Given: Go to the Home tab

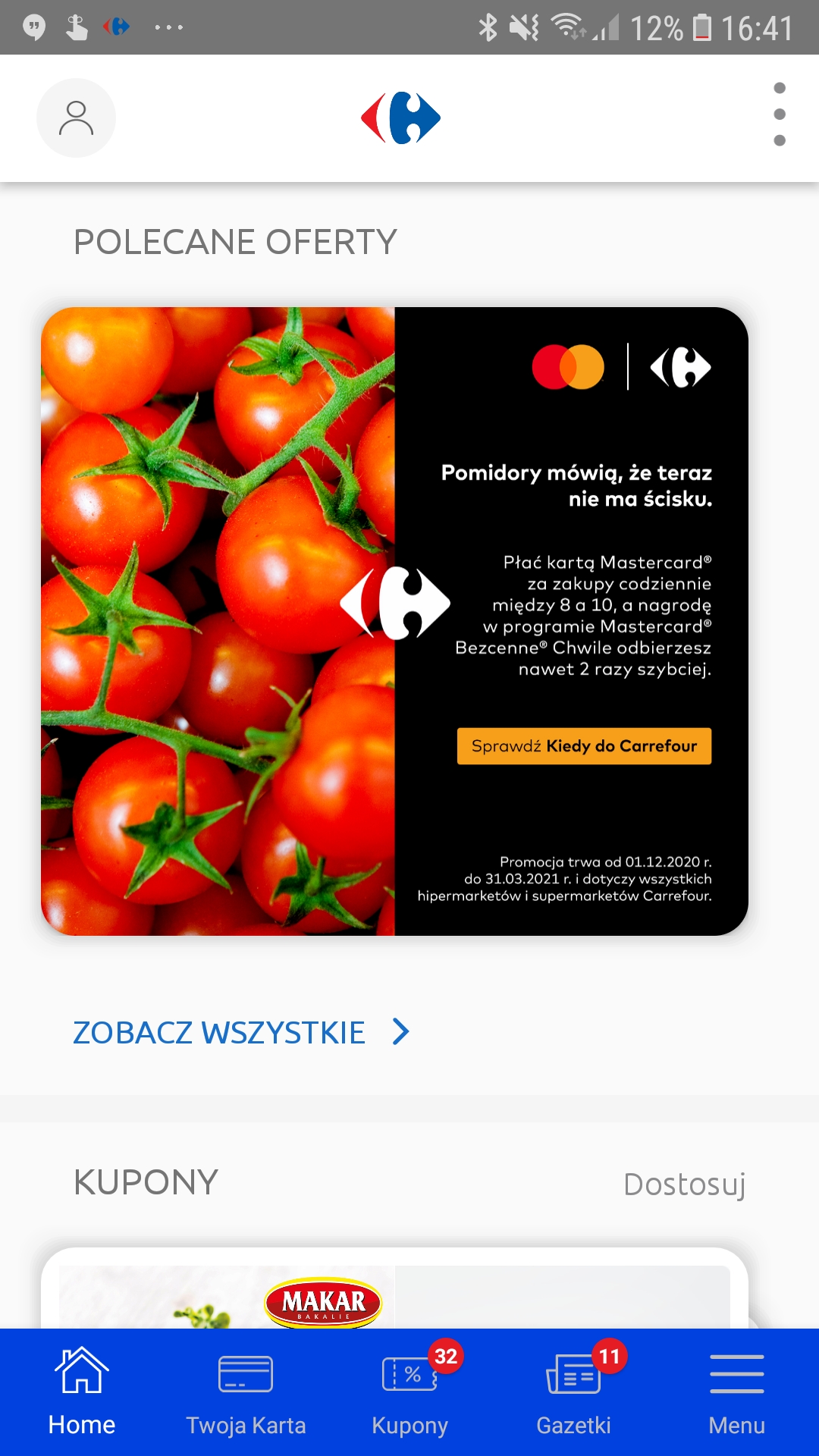Looking at the screenshot, I should (x=82, y=1392).
